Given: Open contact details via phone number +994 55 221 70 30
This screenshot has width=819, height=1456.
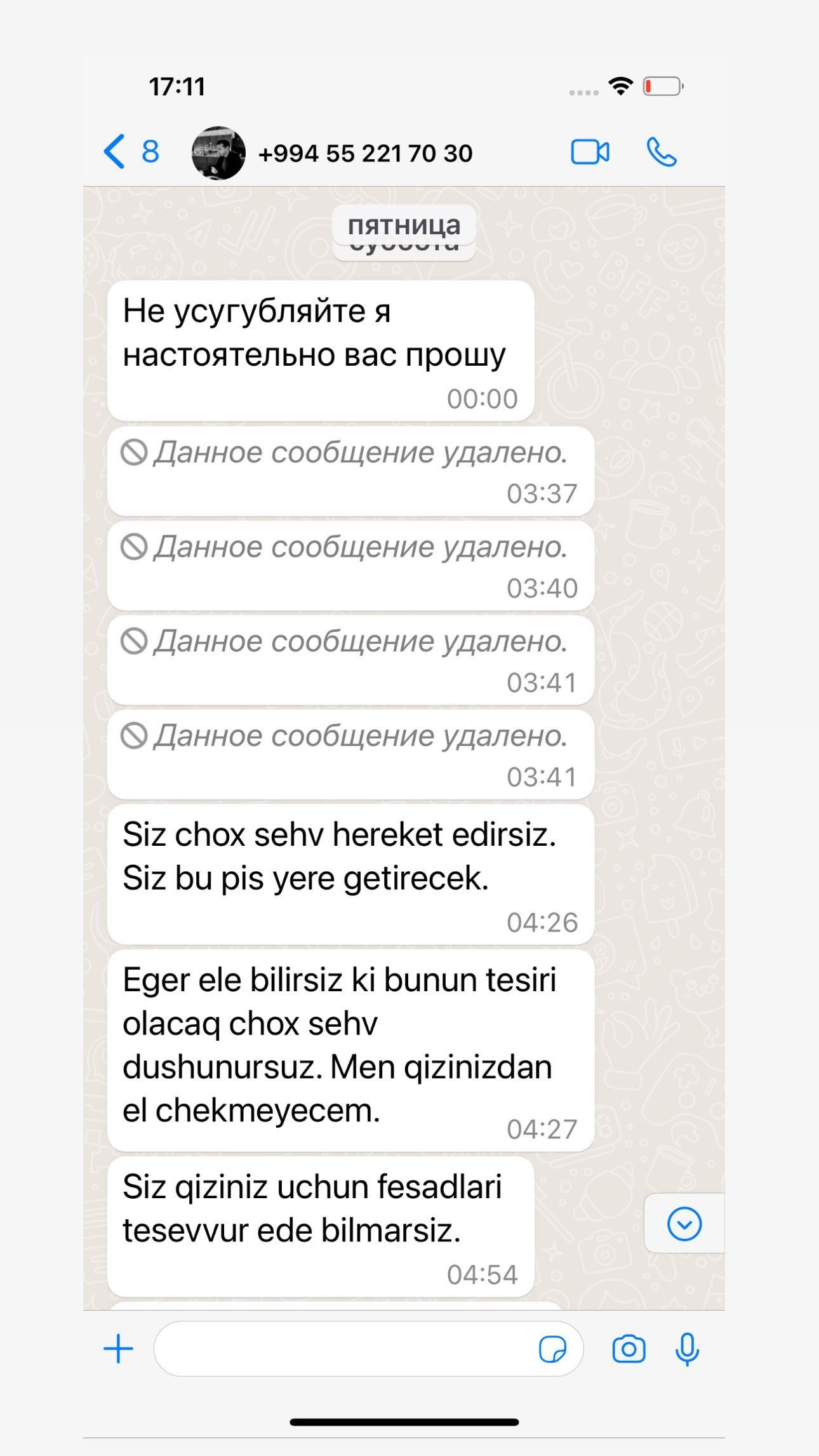Looking at the screenshot, I should point(364,152).
